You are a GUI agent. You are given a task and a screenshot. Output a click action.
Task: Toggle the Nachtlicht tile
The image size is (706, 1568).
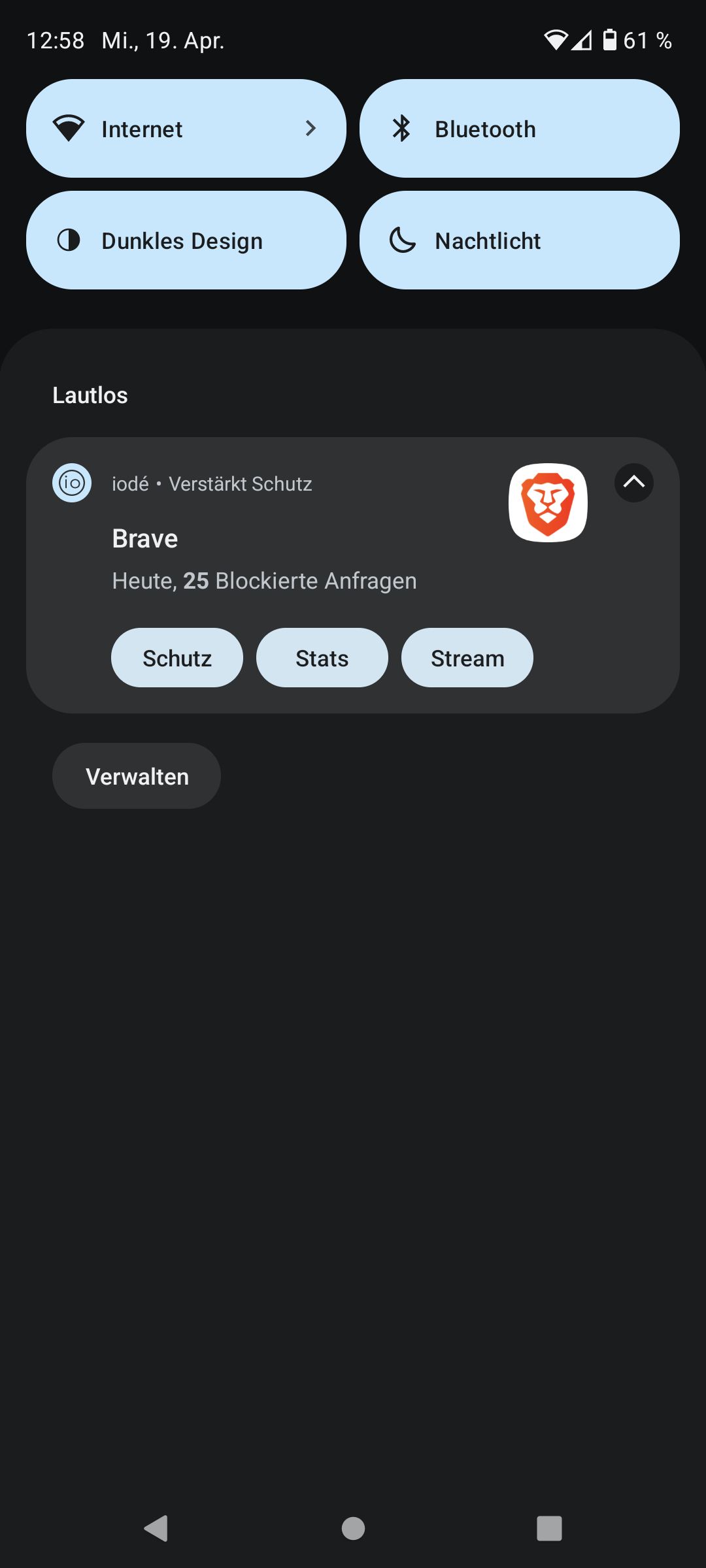tap(520, 240)
